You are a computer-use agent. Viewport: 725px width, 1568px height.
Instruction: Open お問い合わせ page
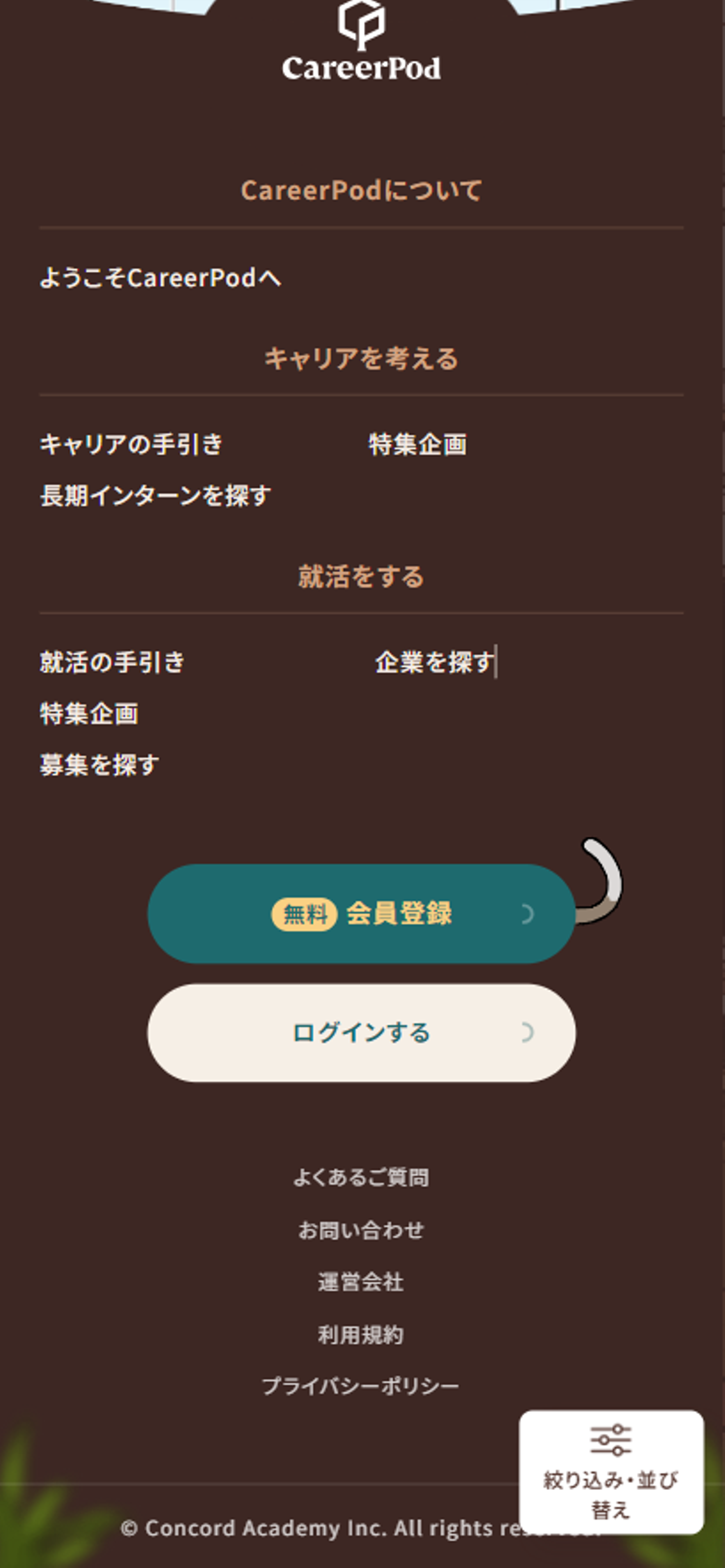361,1229
